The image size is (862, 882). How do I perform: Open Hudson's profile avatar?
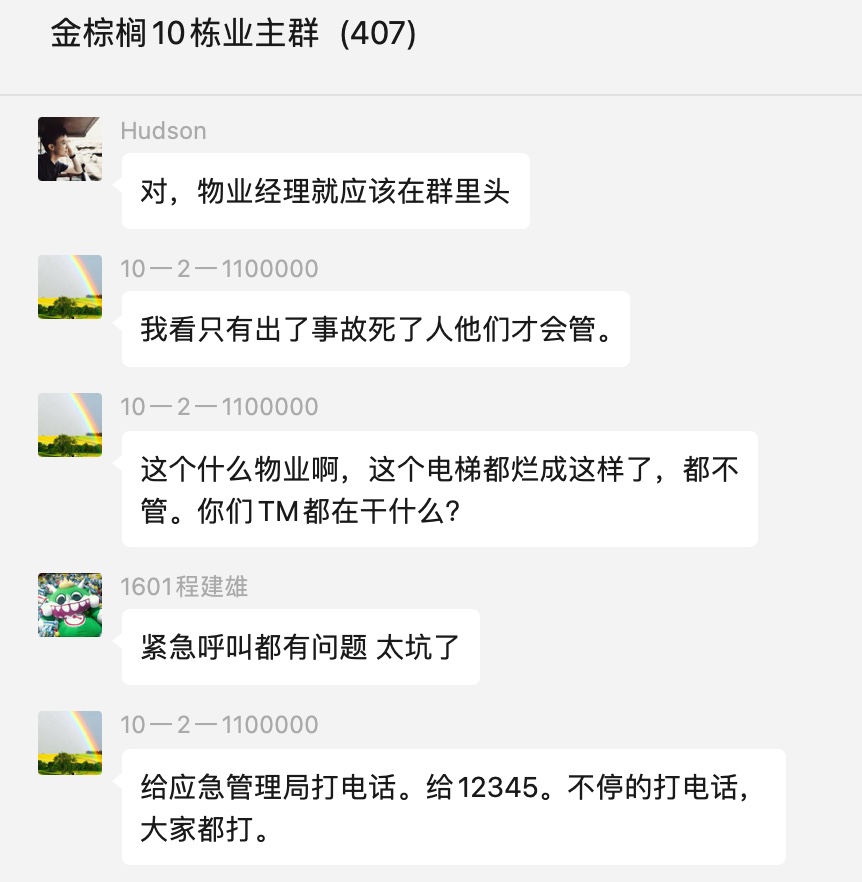coord(70,149)
